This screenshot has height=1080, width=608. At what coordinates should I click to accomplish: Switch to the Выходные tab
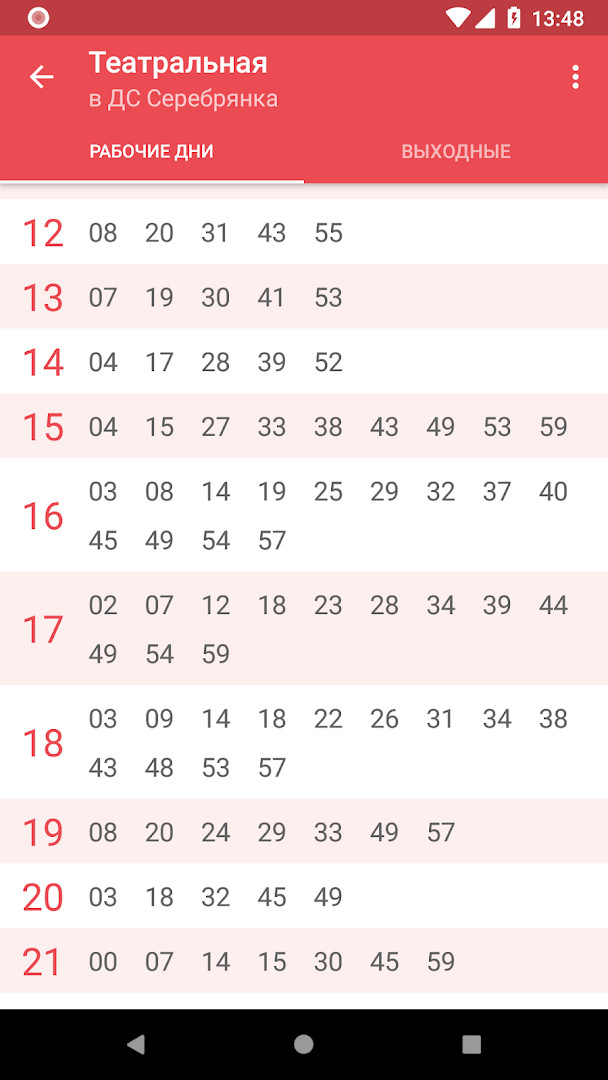[456, 152]
